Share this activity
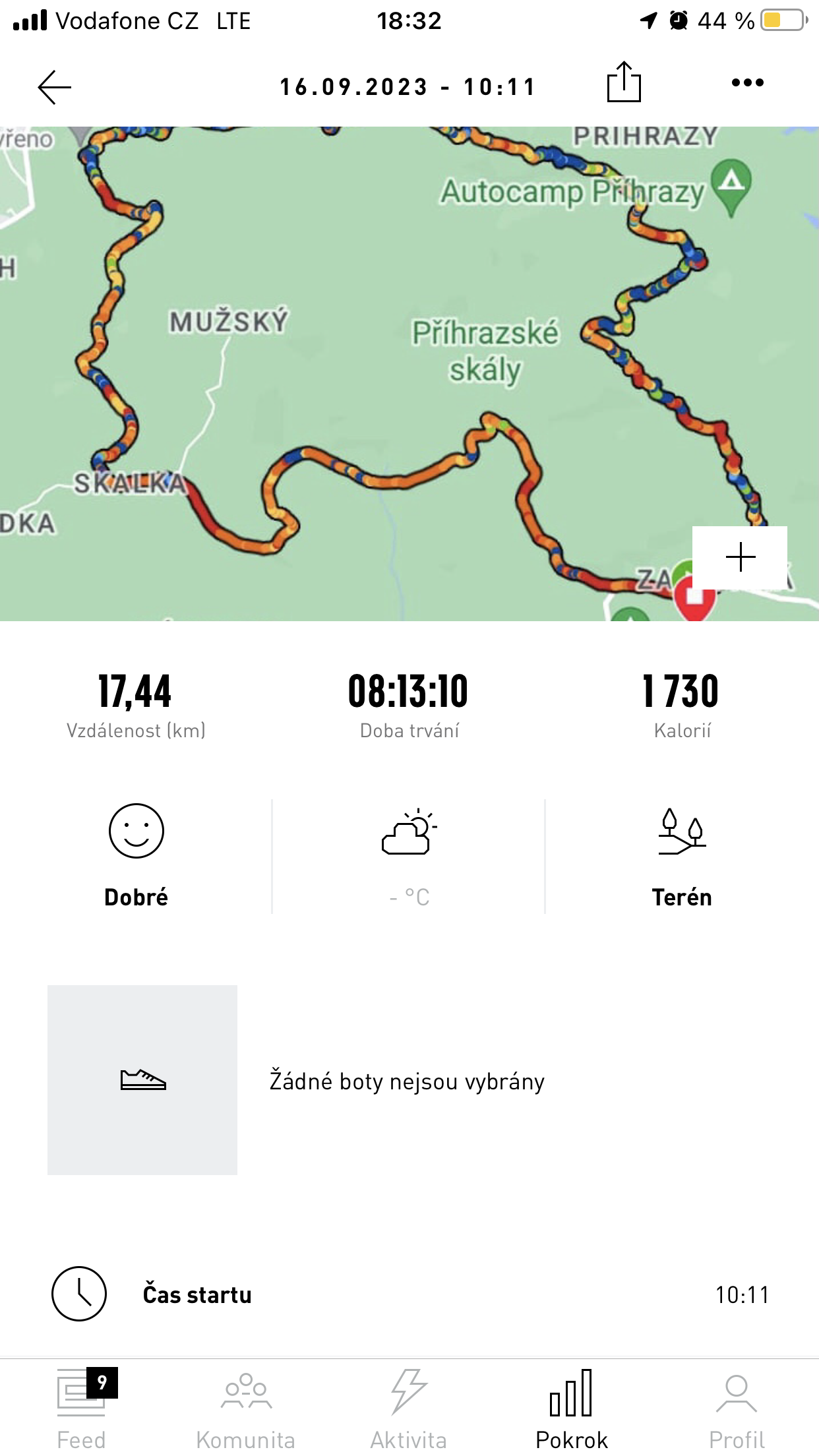 pos(623,83)
